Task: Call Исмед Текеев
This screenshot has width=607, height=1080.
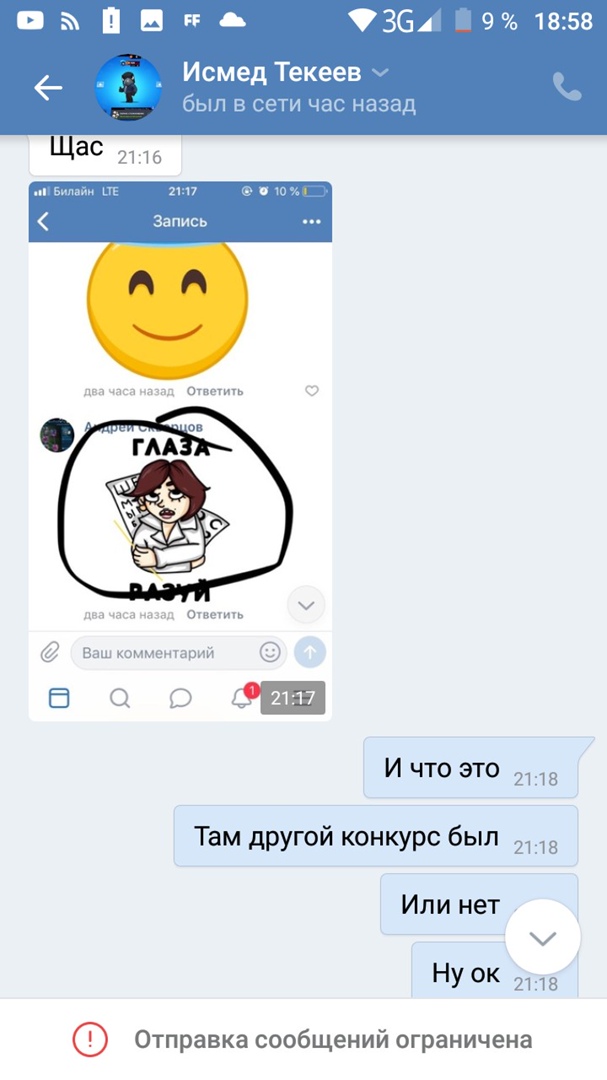Action: click(x=567, y=87)
